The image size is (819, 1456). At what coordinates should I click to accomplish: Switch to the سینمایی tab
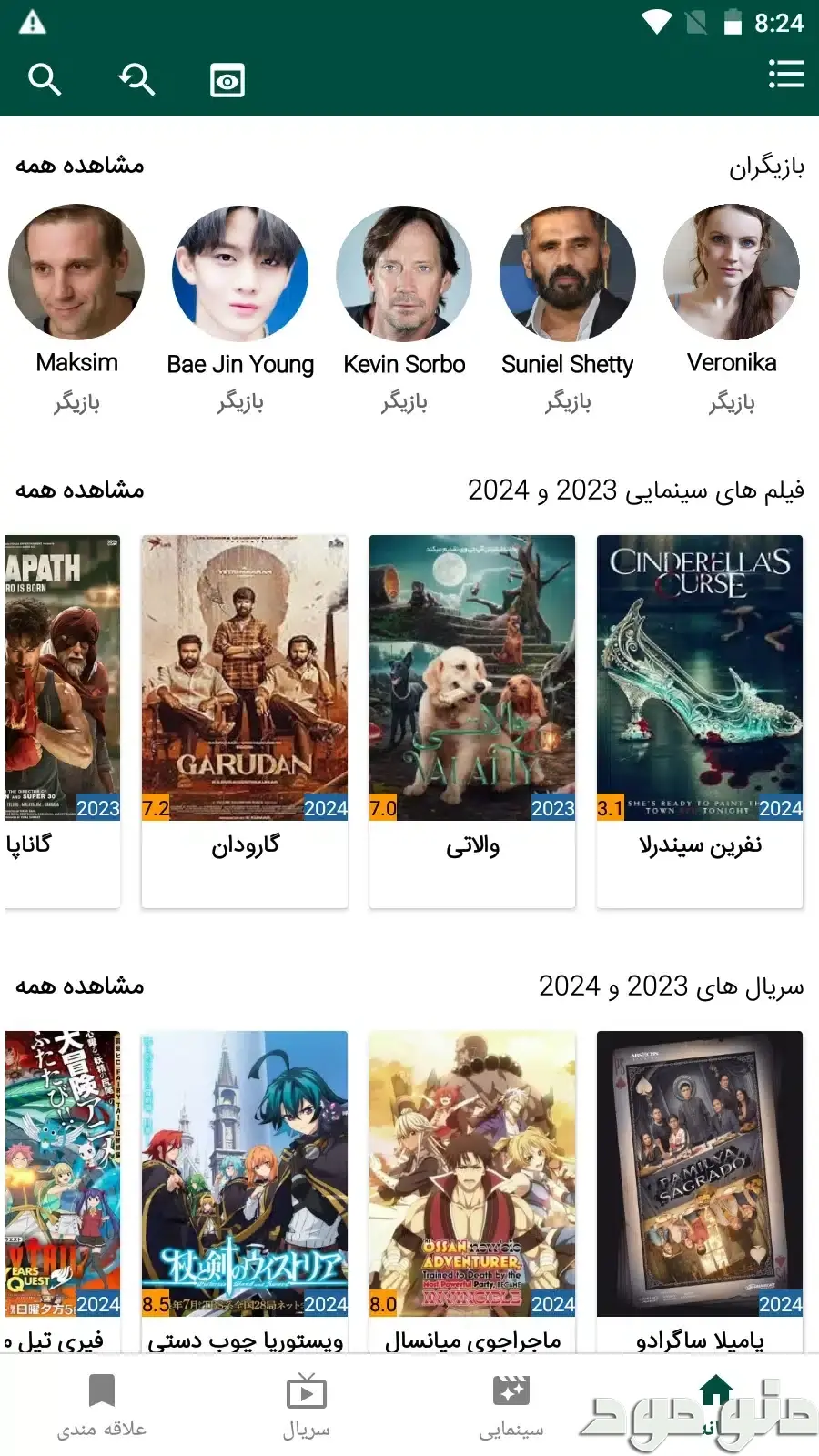(x=511, y=1406)
